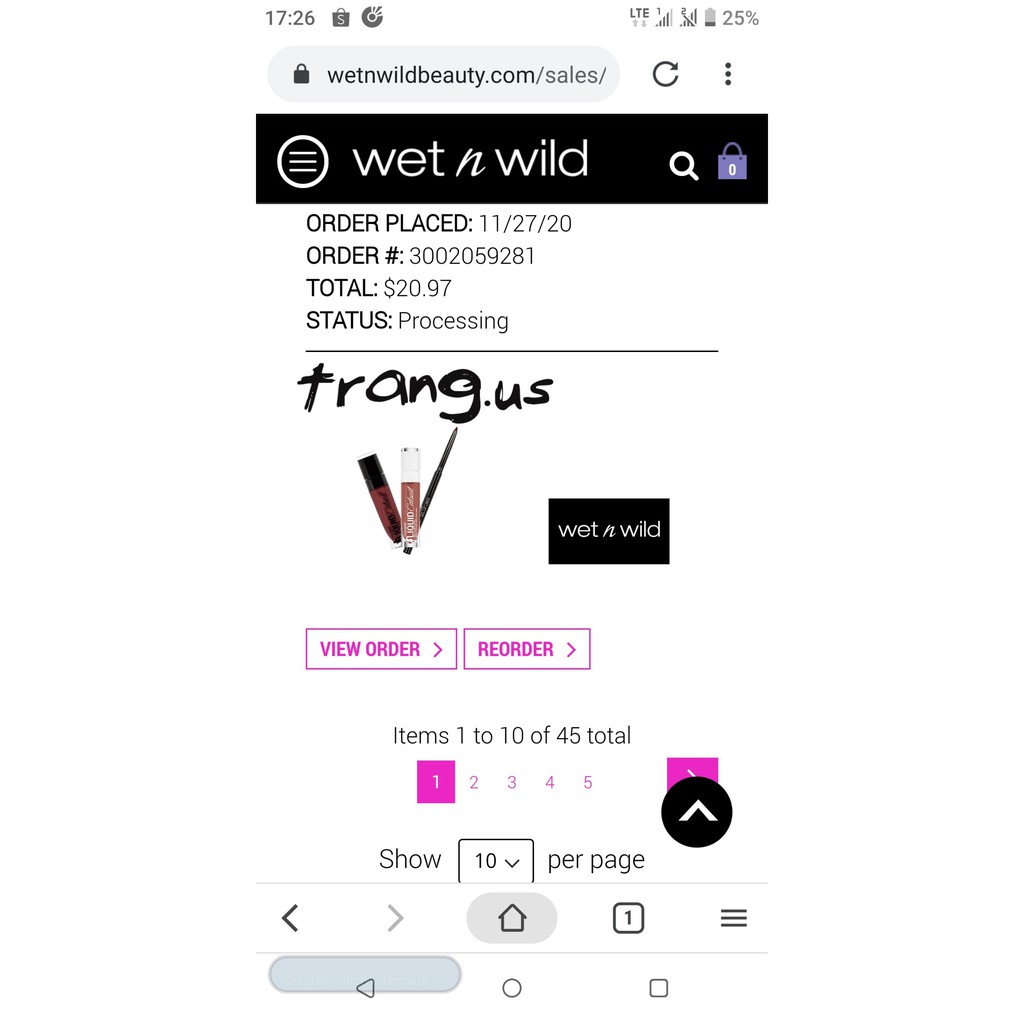Go to page 2 of orders
Viewport: 1024px width, 1024px height.
pyautogui.click(x=474, y=782)
